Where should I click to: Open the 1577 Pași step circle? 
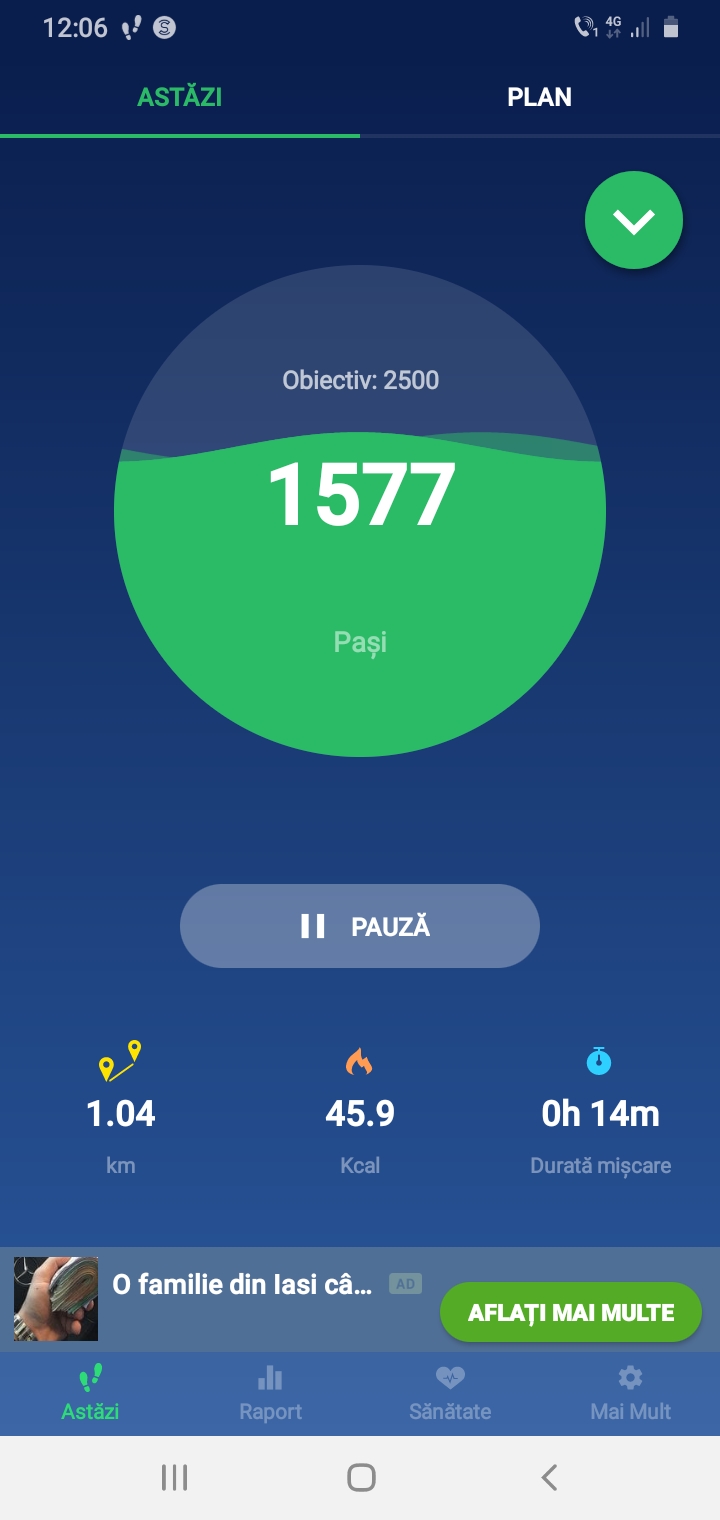[x=360, y=511]
